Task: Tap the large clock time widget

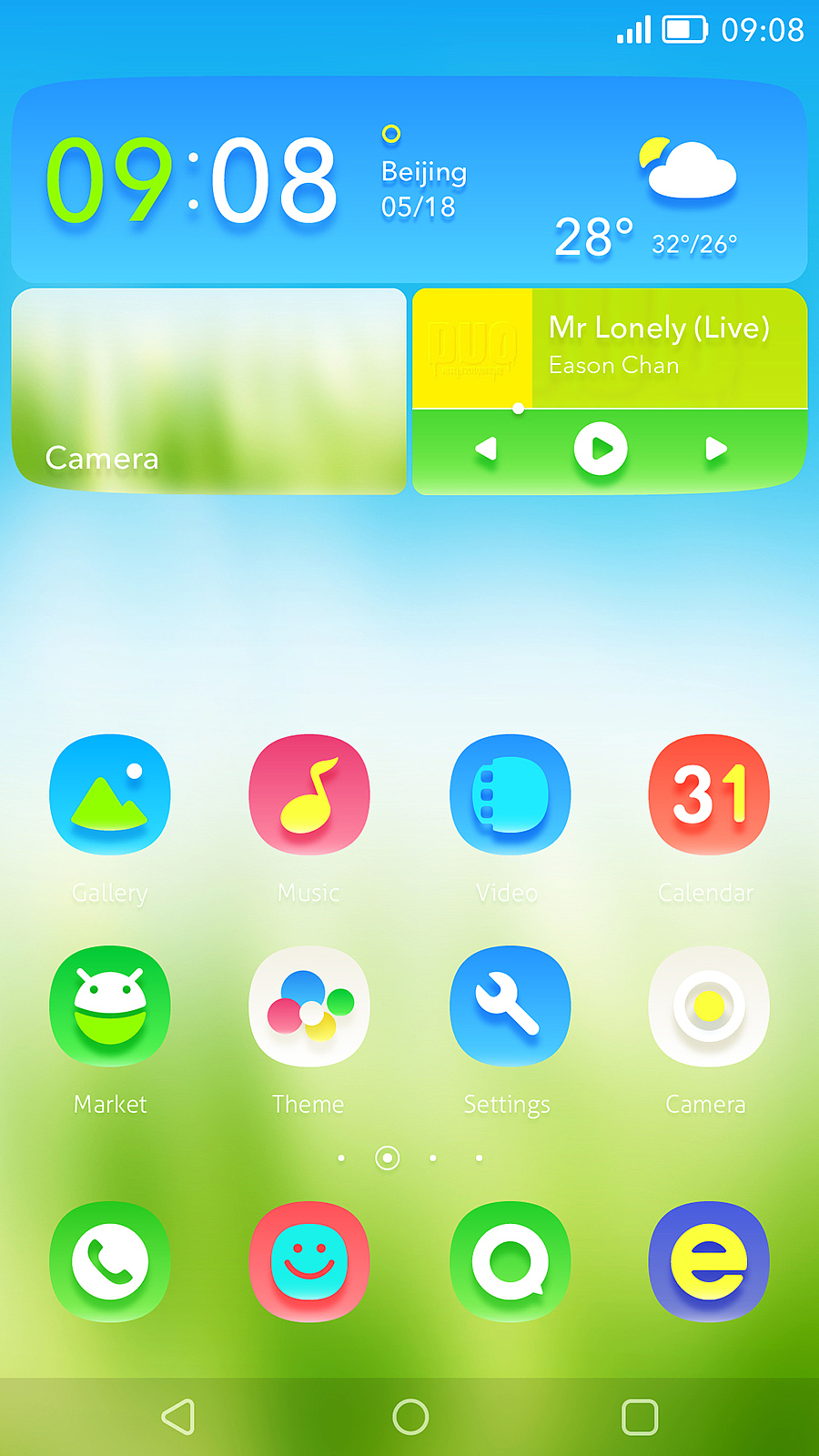Action: coord(192,179)
